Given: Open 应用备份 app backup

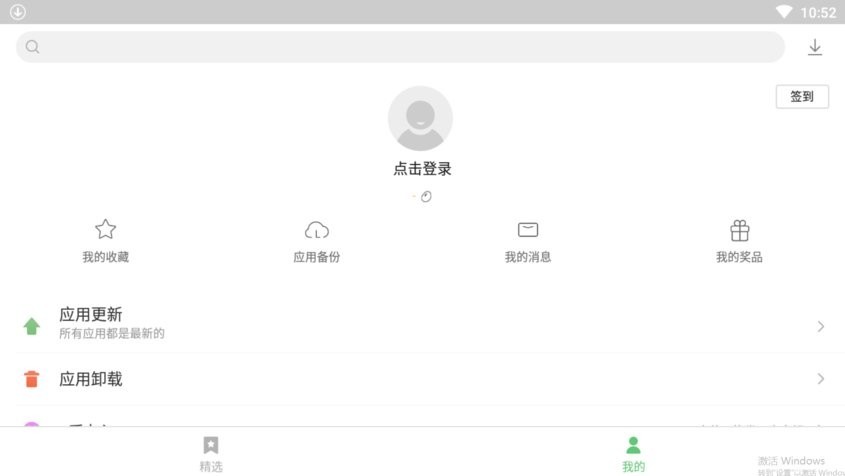Looking at the screenshot, I should pos(316,241).
